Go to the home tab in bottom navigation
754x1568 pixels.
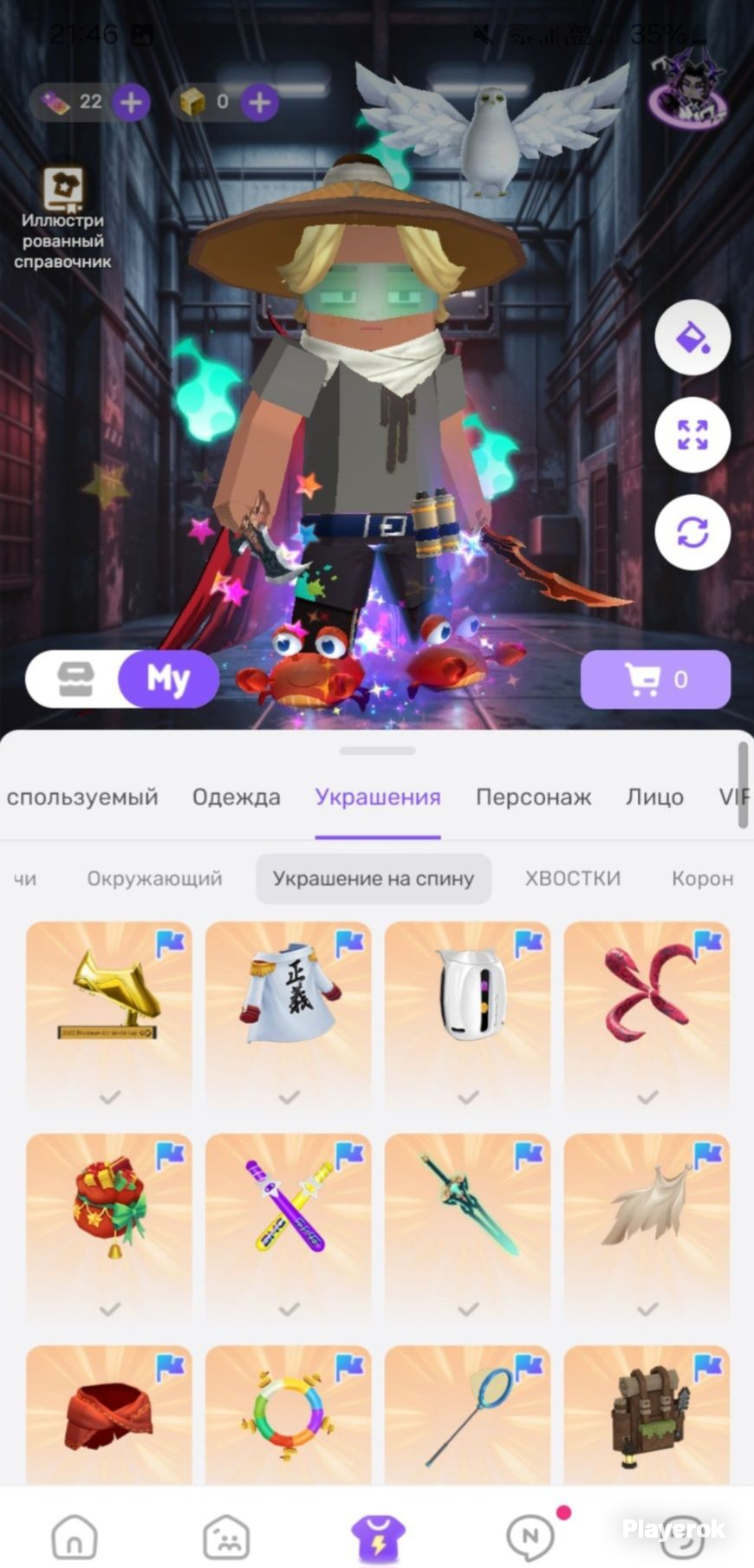click(75, 1537)
